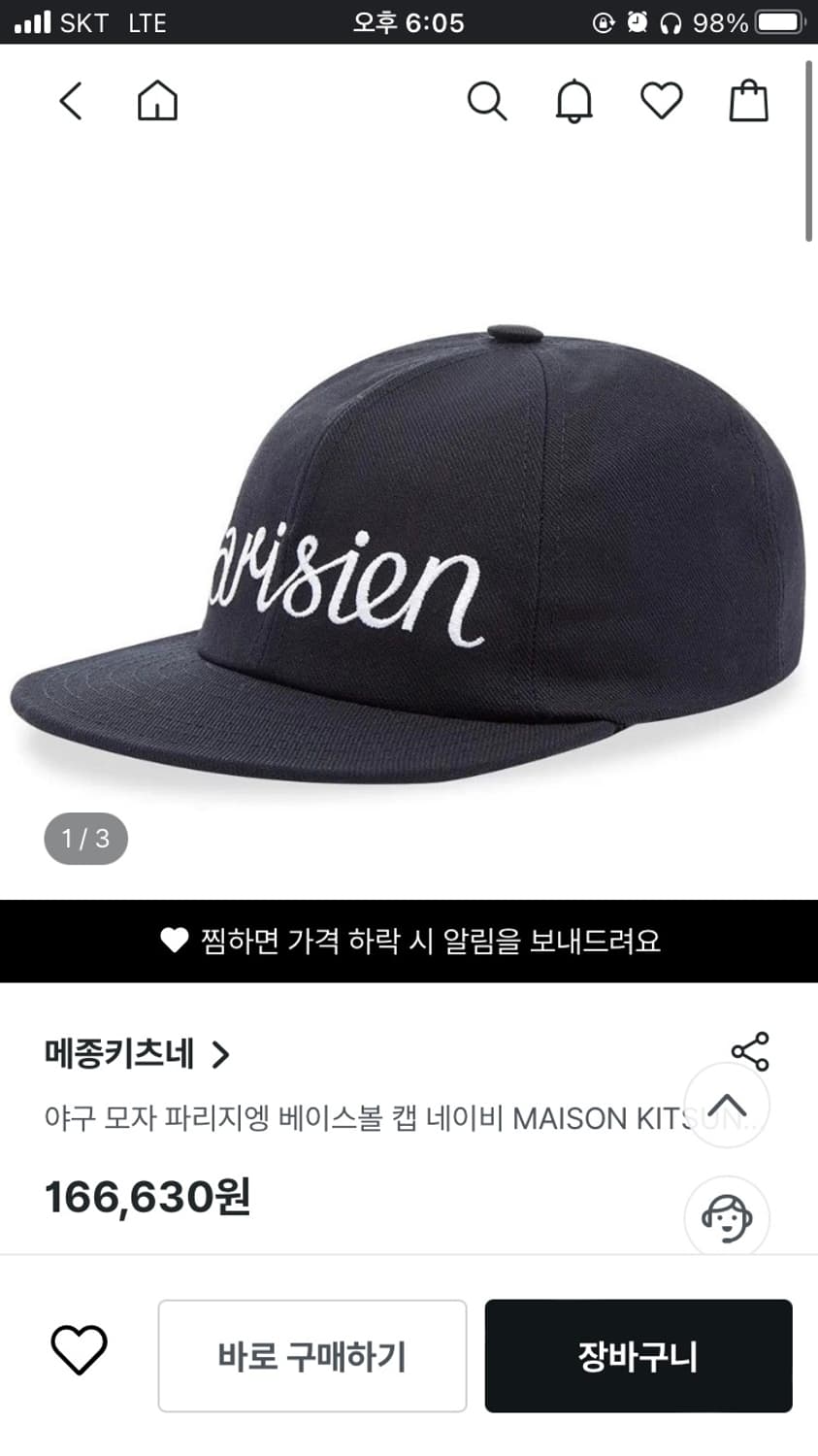Tap the navy baseball cap product photo

(408, 544)
